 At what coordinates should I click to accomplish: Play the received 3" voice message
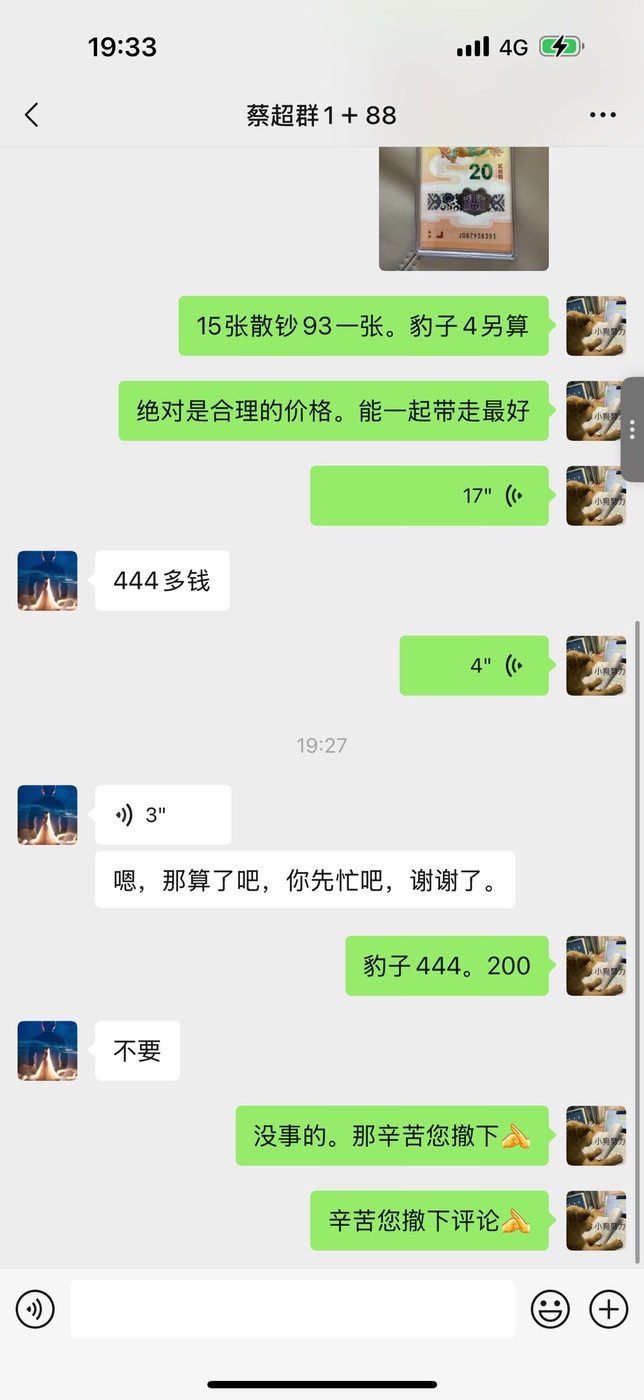pos(163,815)
